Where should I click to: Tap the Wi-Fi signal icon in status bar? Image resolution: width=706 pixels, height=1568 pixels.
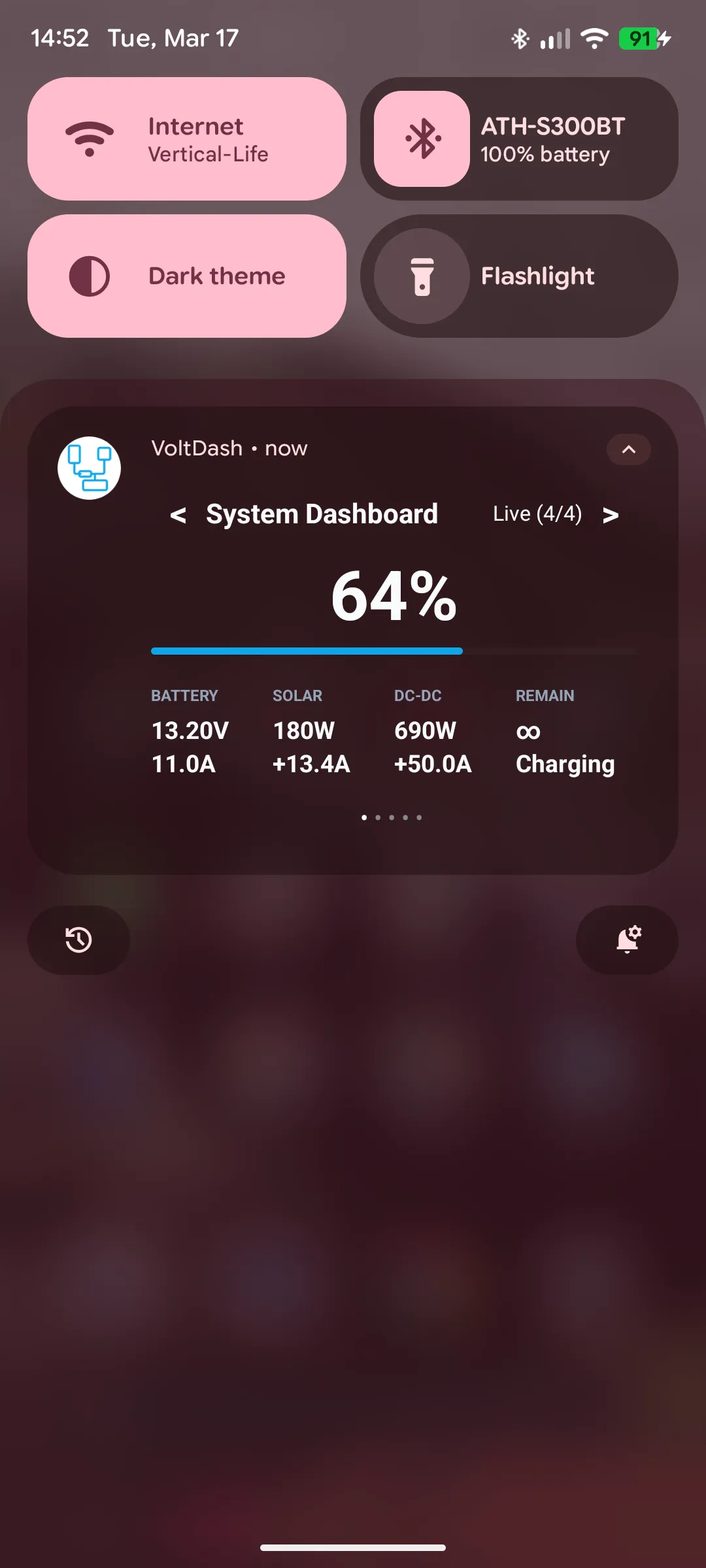point(594,39)
